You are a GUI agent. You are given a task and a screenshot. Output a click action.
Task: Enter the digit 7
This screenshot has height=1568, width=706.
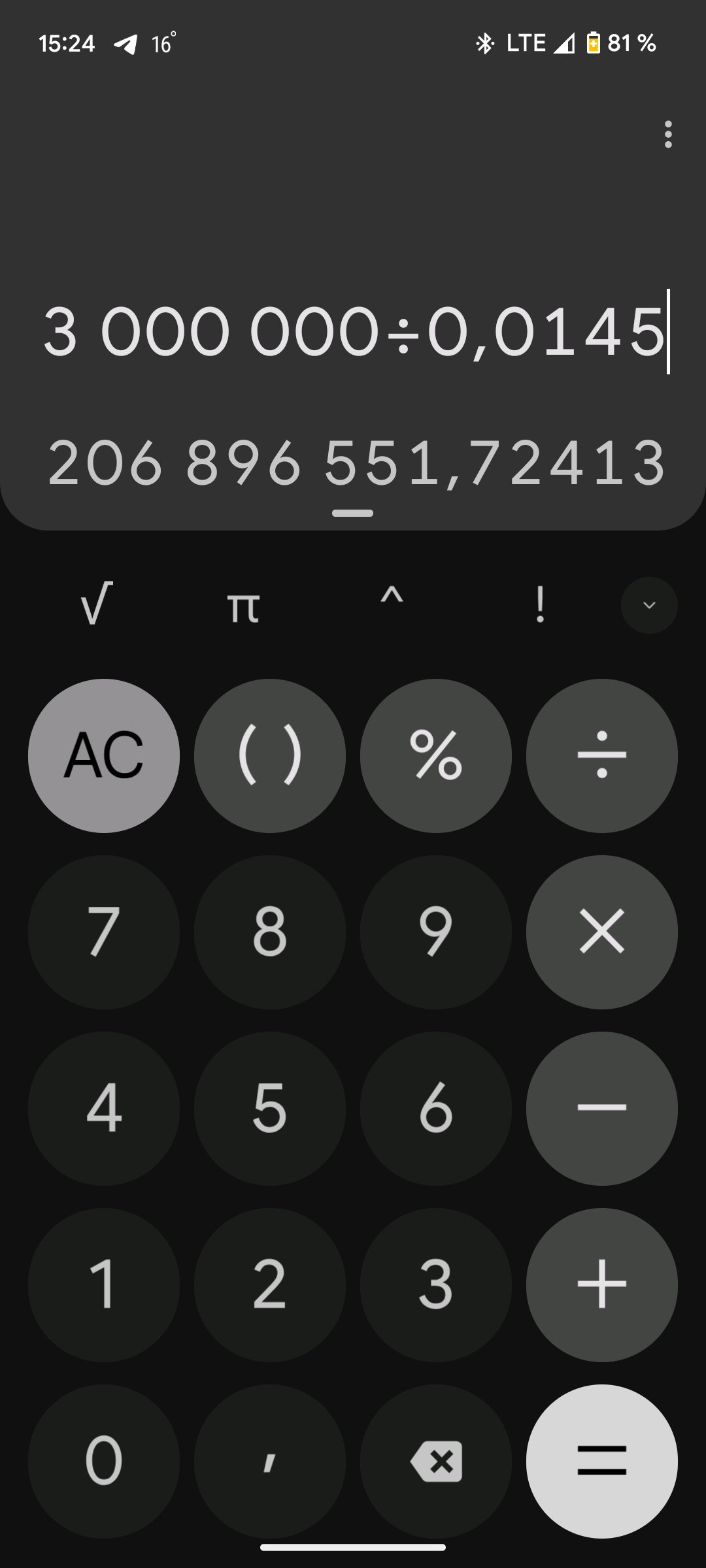(x=104, y=932)
